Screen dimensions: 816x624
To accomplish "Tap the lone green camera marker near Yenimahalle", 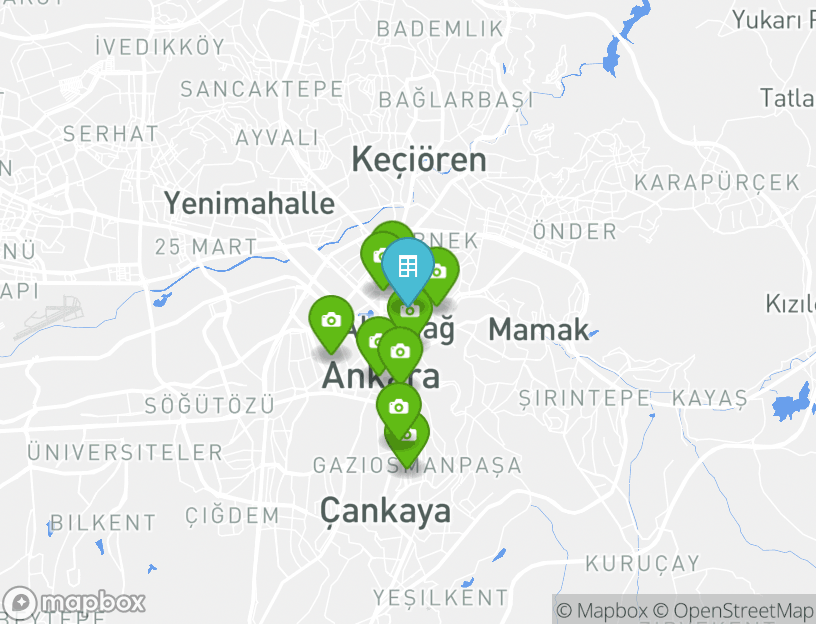I will [x=331, y=321].
